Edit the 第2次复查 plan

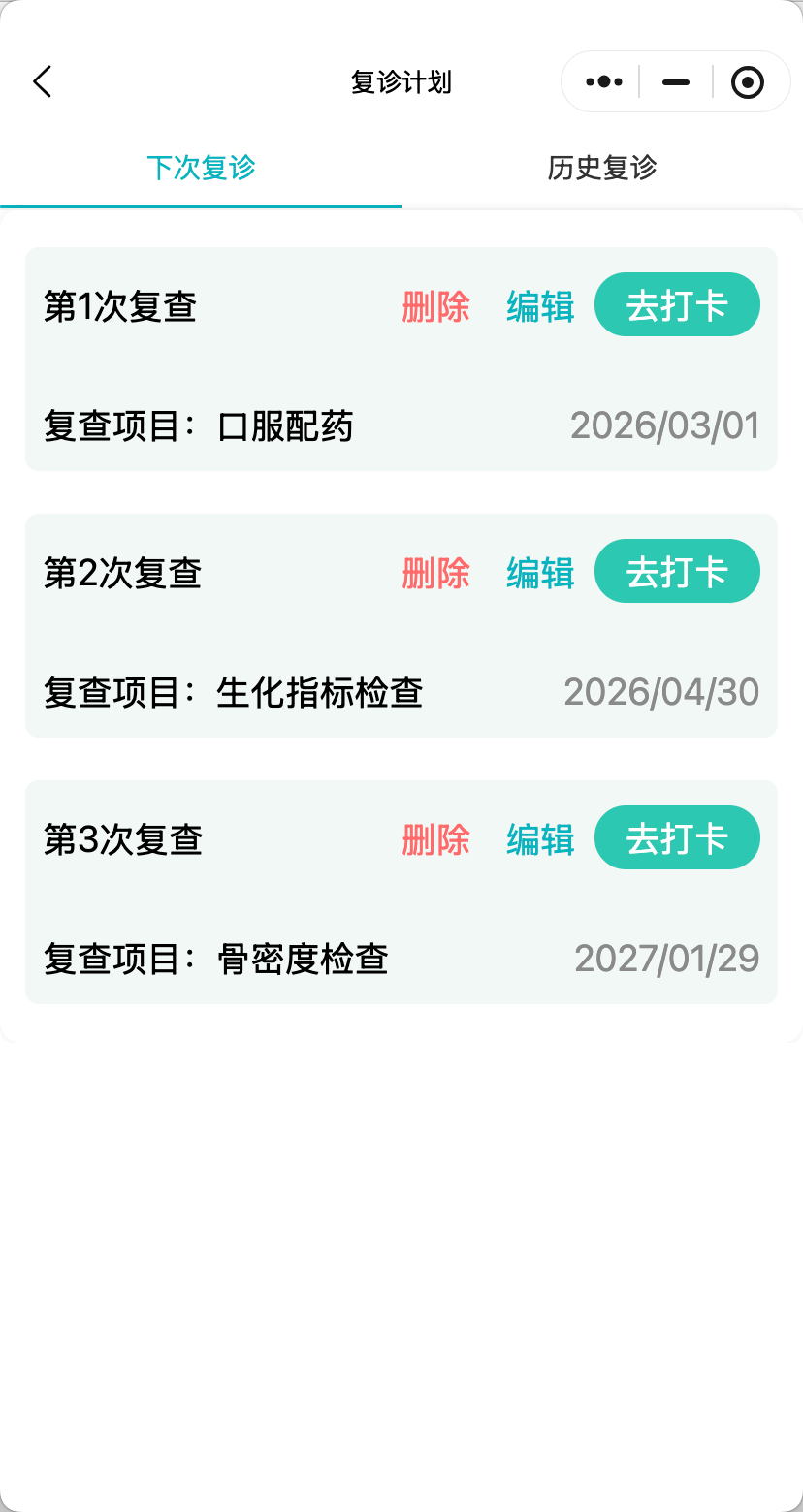tap(540, 573)
